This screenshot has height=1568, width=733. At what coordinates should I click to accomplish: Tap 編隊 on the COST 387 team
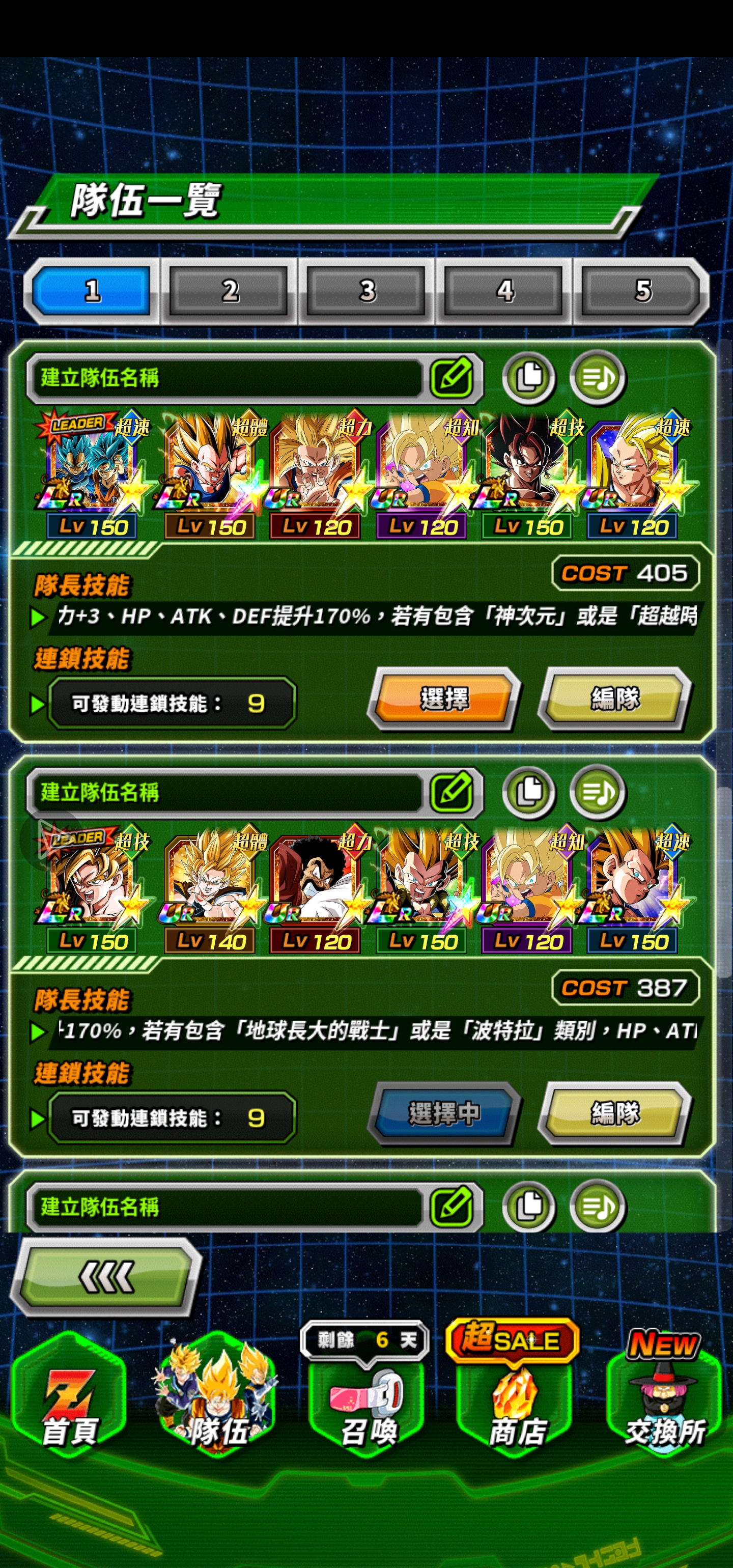(x=615, y=1113)
